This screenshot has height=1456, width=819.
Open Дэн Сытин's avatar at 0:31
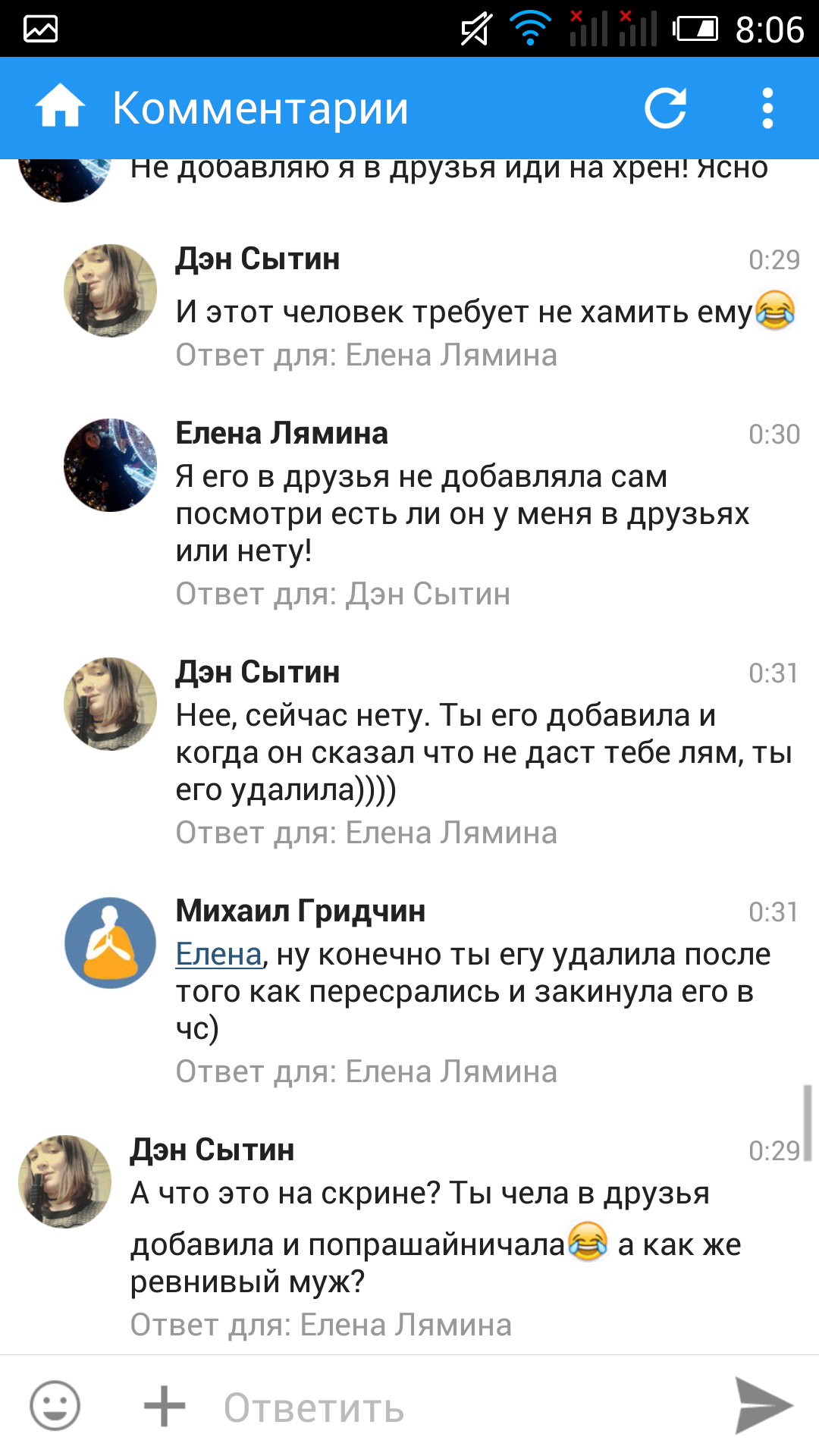click(110, 704)
